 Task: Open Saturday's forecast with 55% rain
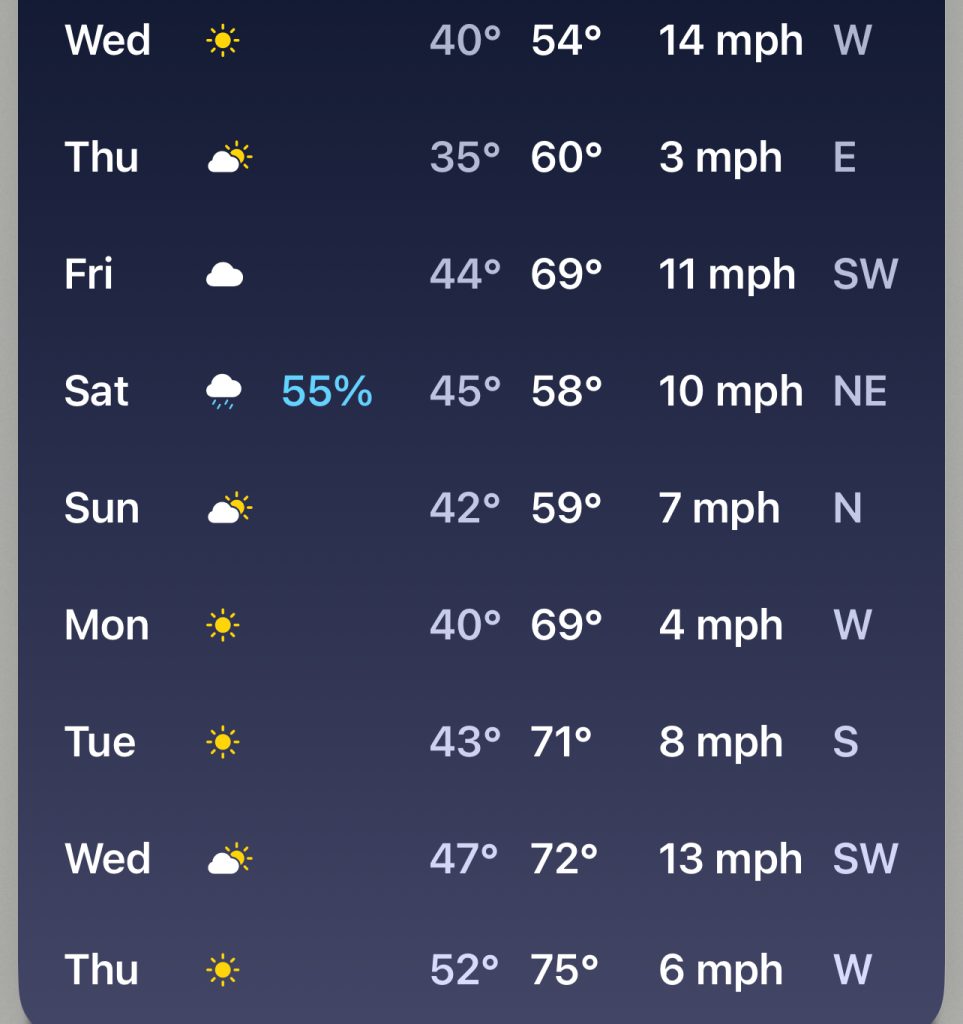pyautogui.click(x=480, y=391)
